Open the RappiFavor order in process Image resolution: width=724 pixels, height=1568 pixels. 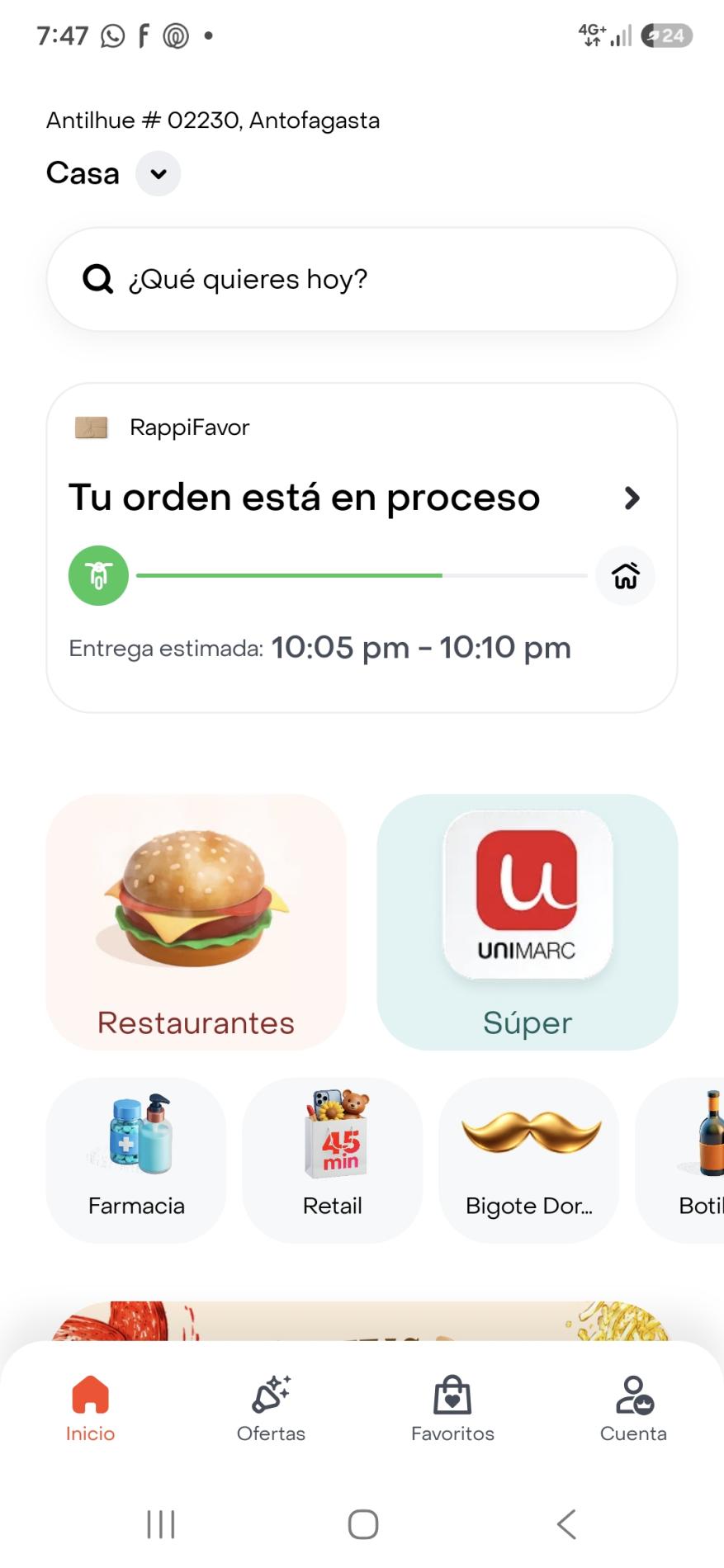tap(362, 548)
